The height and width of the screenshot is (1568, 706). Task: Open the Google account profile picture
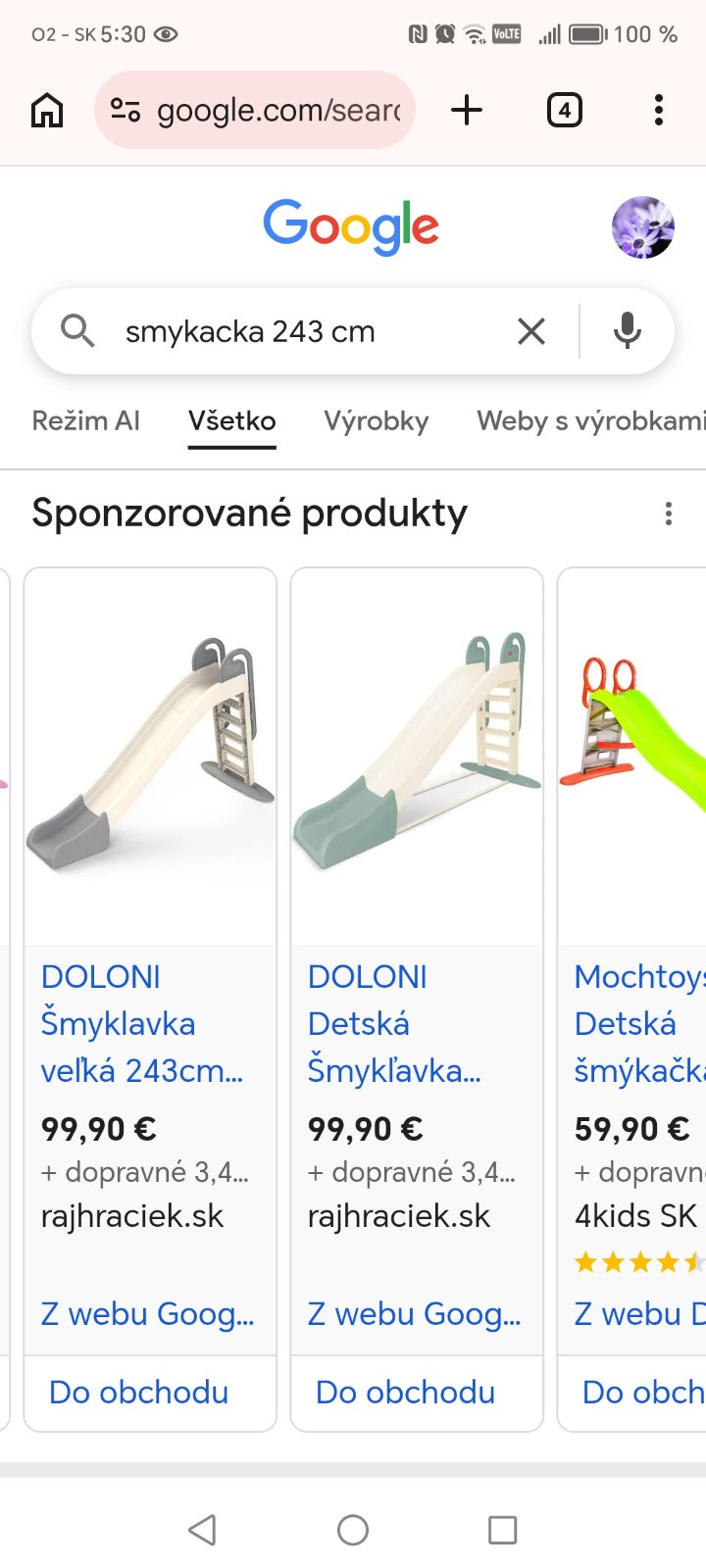pyautogui.click(x=642, y=227)
